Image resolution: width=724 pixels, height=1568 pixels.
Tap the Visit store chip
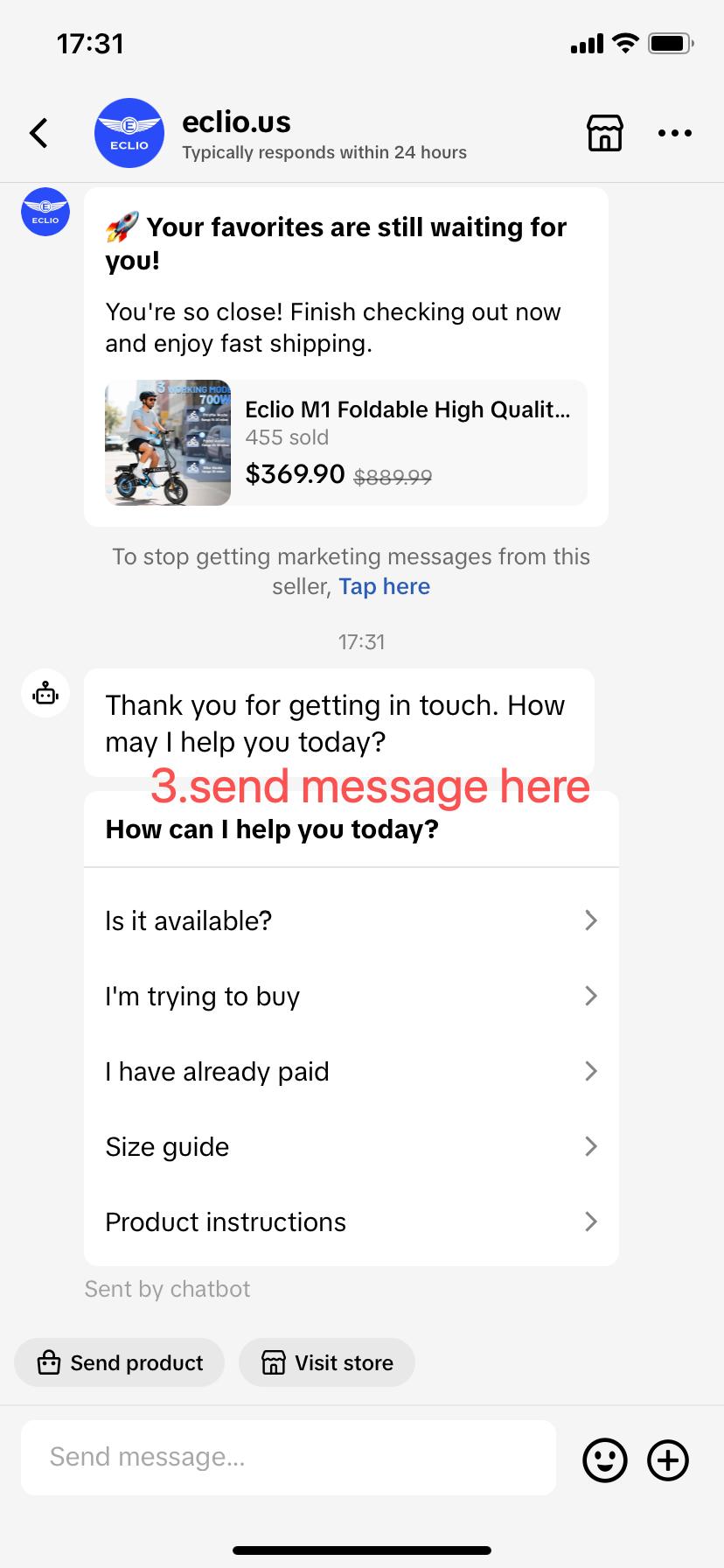click(327, 1362)
